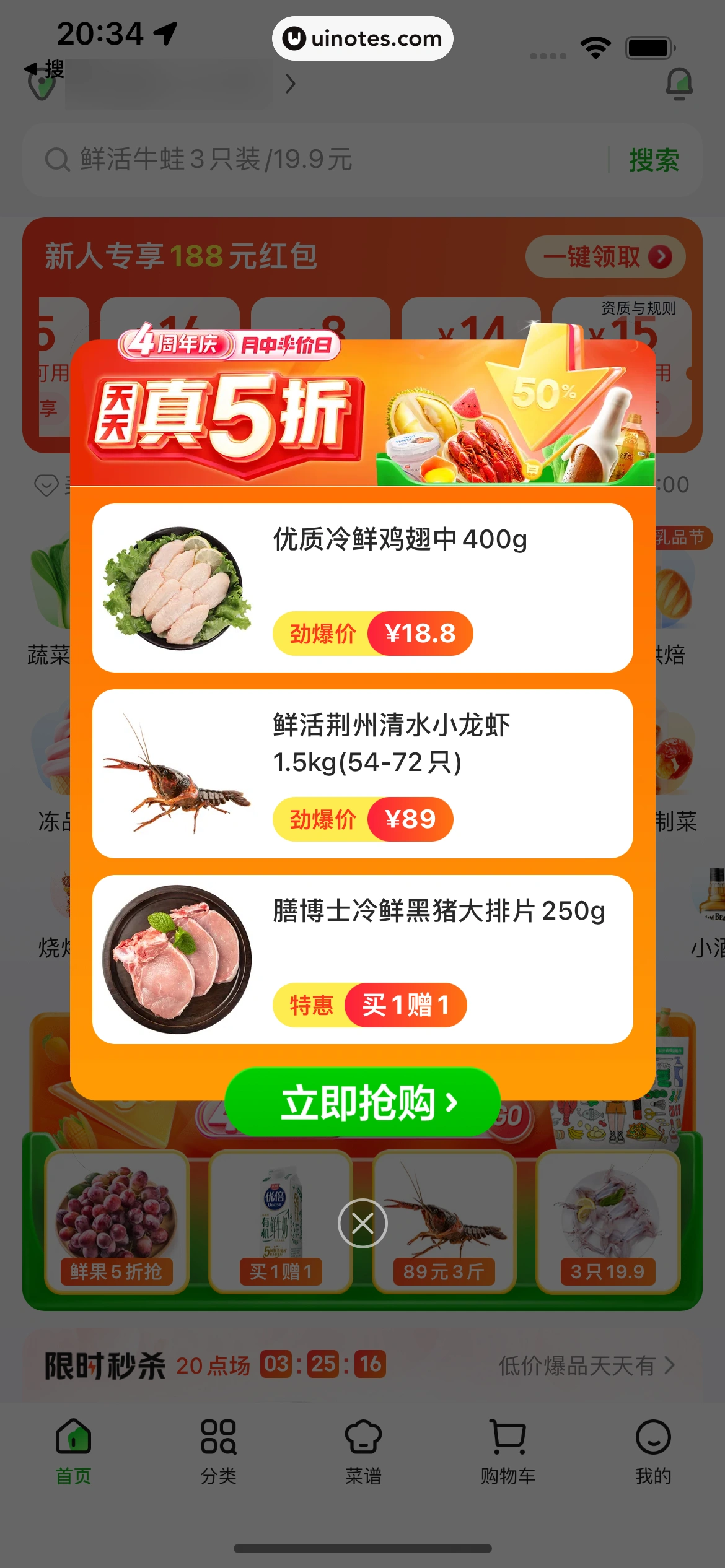The height and width of the screenshot is (1568, 725).
Task: Open the 优质冷鲜鸡翅中 400g product card
Action: click(362, 588)
